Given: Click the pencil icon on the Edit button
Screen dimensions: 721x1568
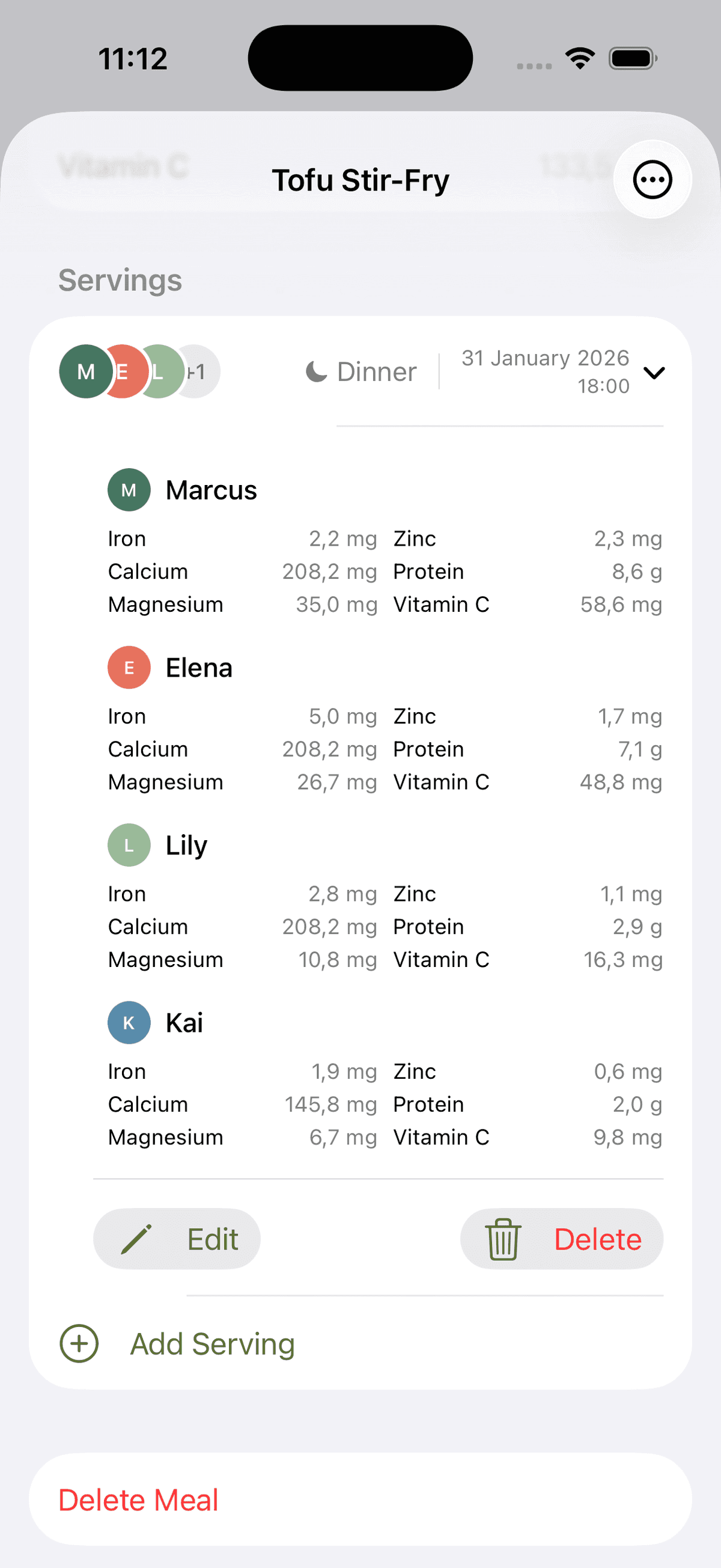Looking at the screenshot, I should [139, 1239].
